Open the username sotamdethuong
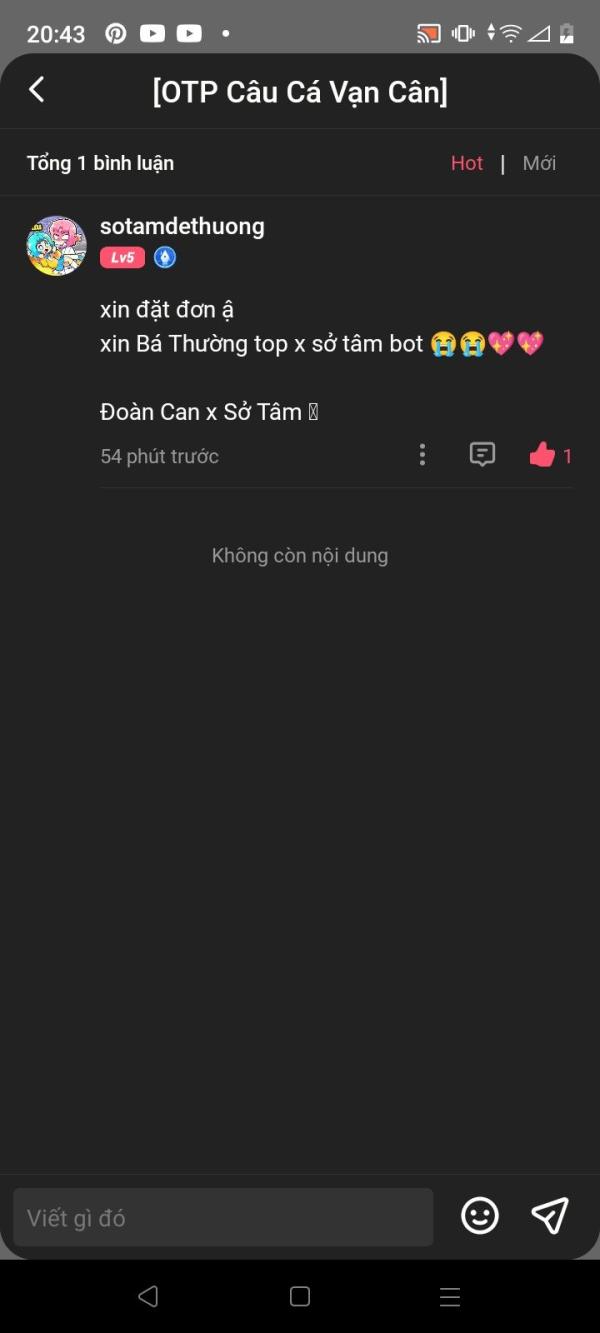The height and width of the screenshot is (1333, 600). [x=182, y=226]
